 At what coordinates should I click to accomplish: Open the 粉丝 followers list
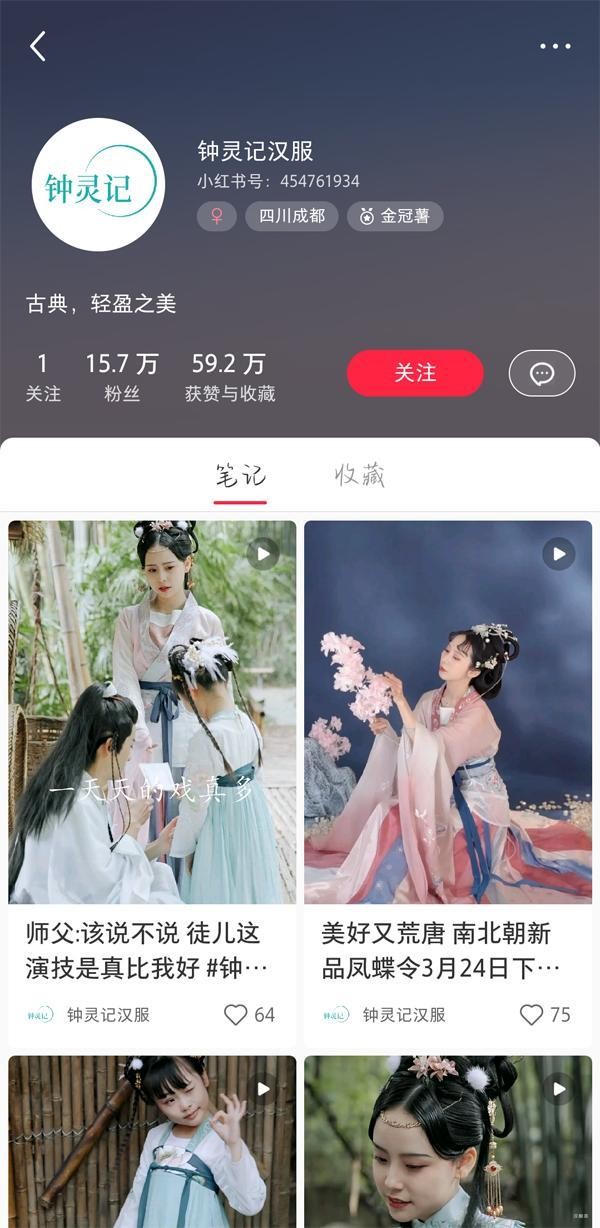click(122, 377)
